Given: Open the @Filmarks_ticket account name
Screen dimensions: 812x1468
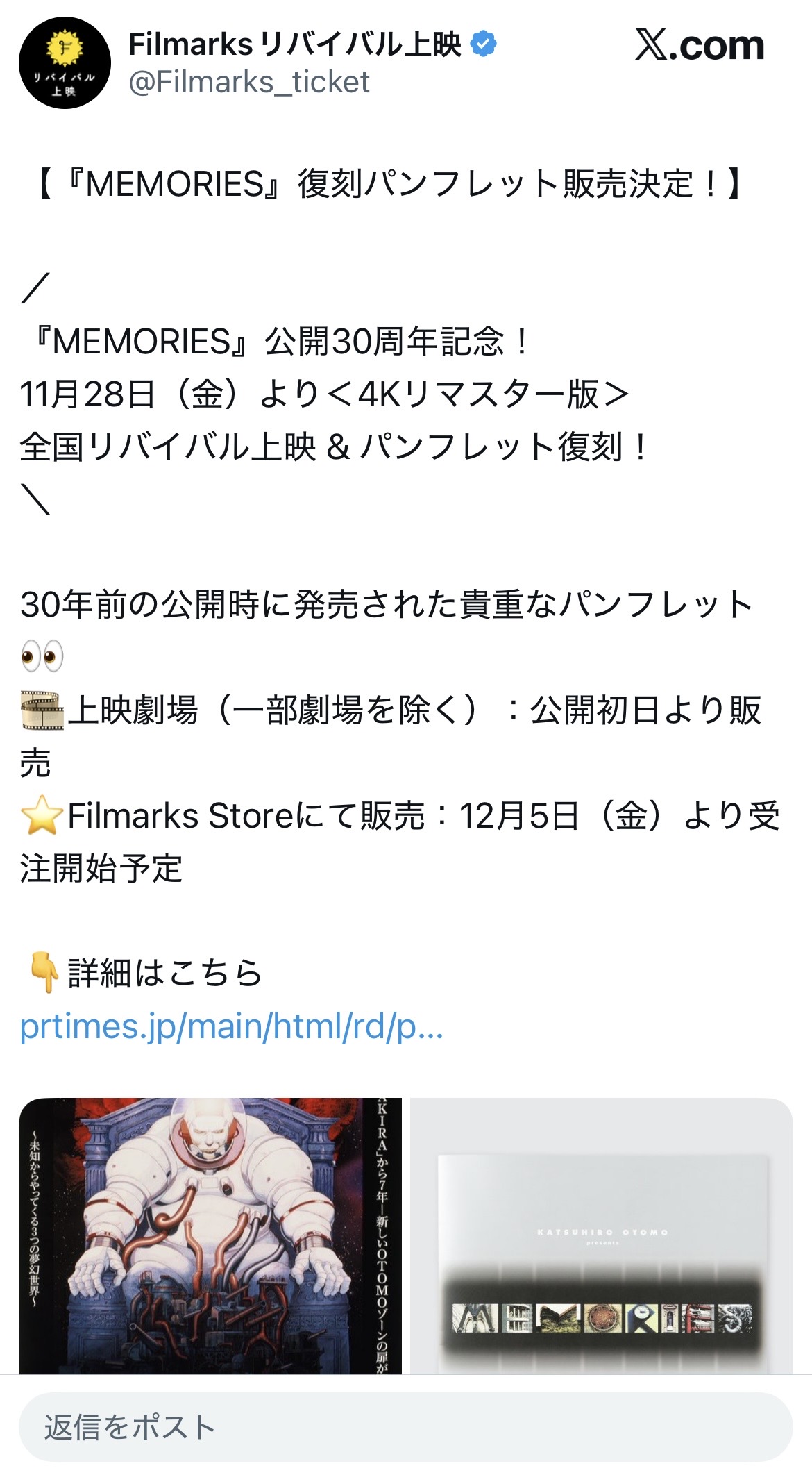Looking at the screenshot, I should pos(249,82).
